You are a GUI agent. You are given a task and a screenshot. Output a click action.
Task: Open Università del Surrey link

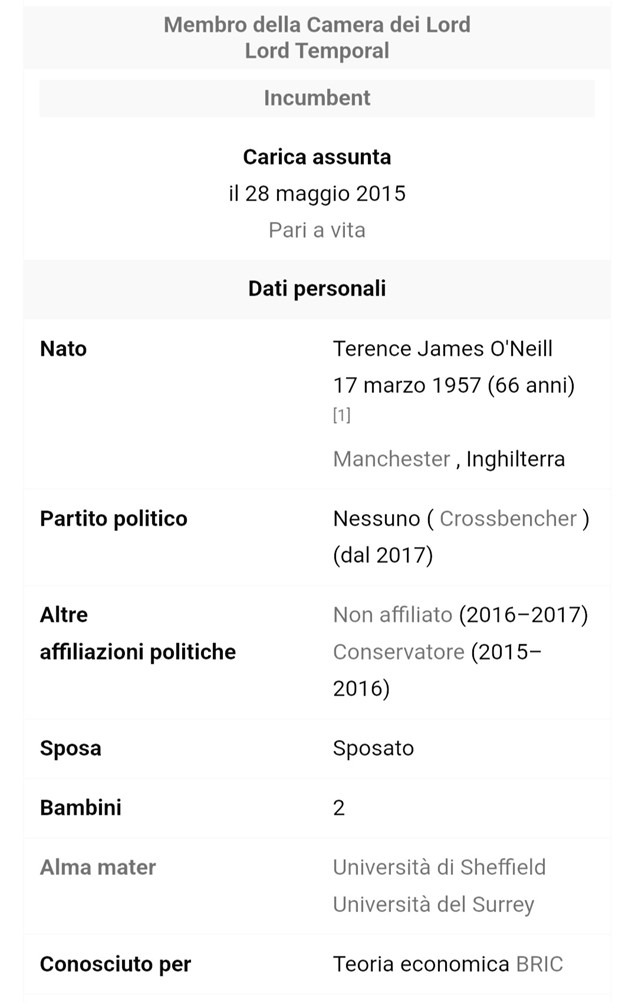[433, 905]
